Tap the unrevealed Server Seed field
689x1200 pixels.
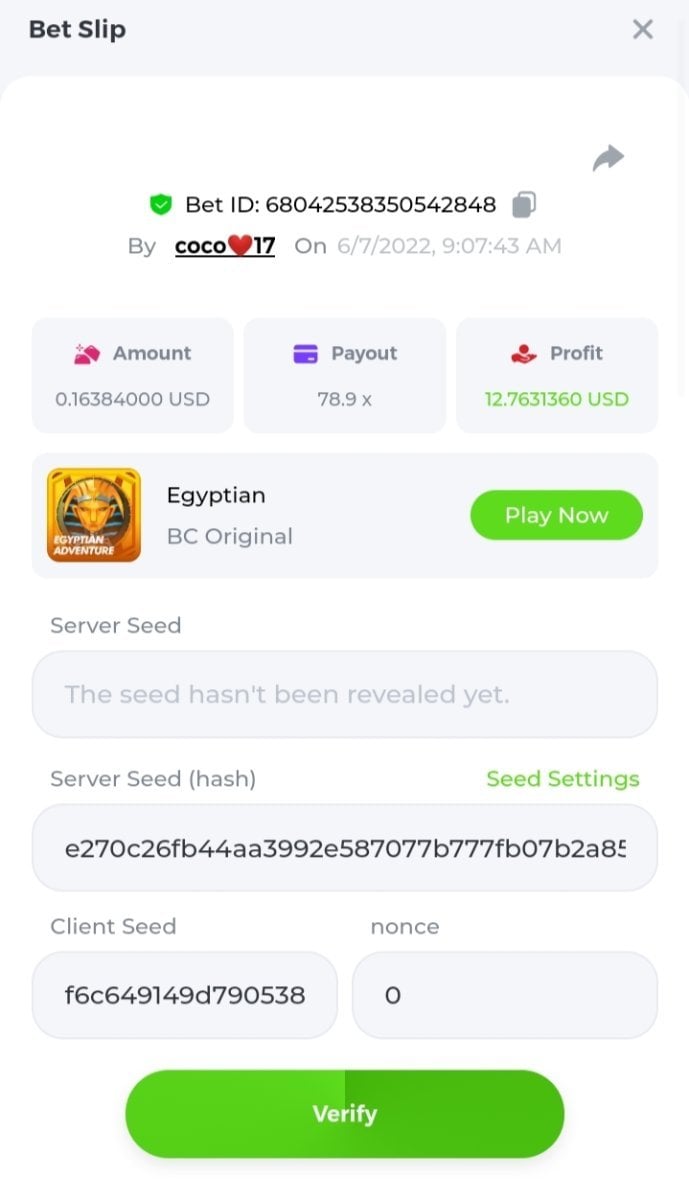pyautogui.click(x=344, y=694)
